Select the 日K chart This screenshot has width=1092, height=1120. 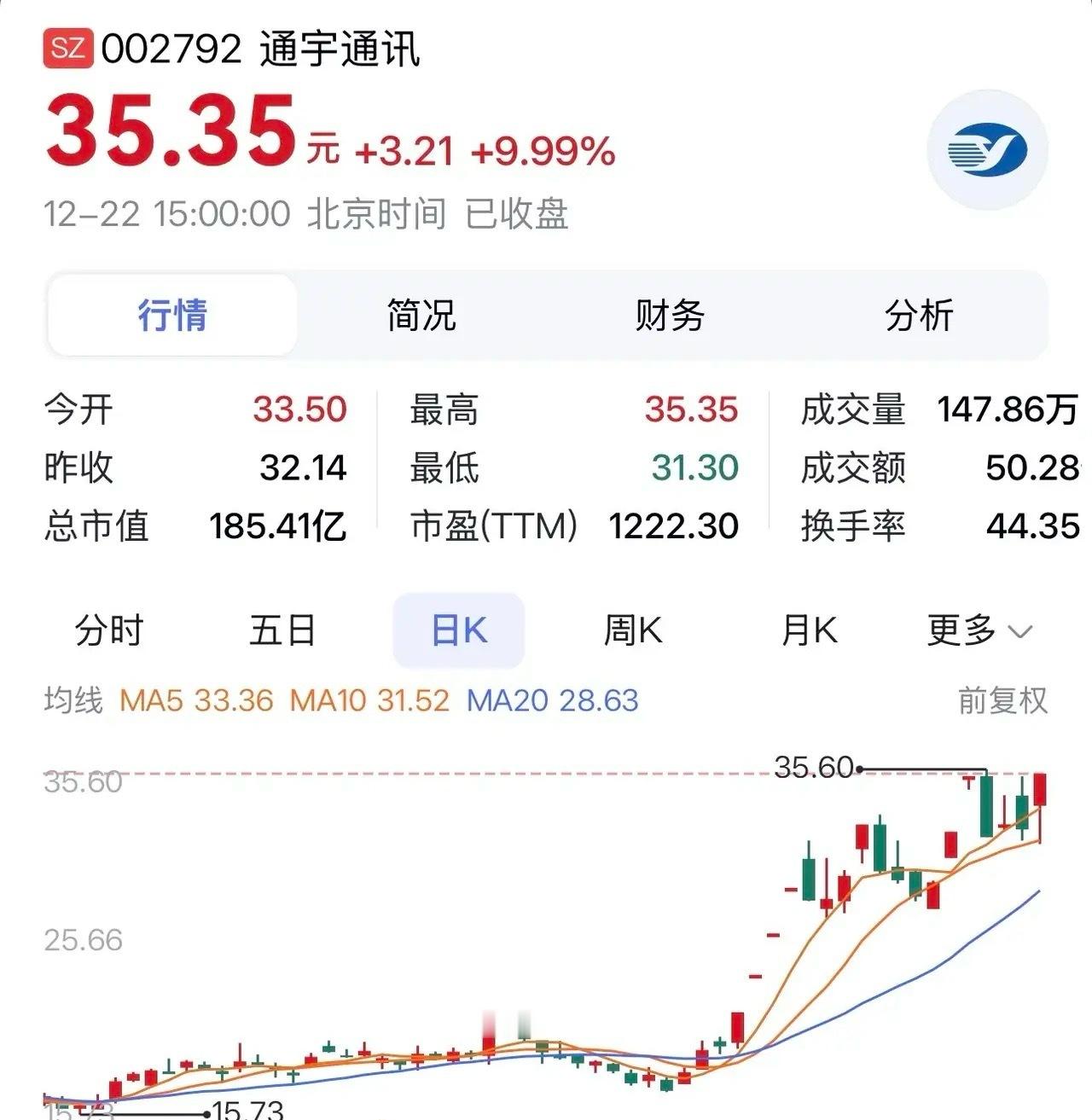pos(459,631)
